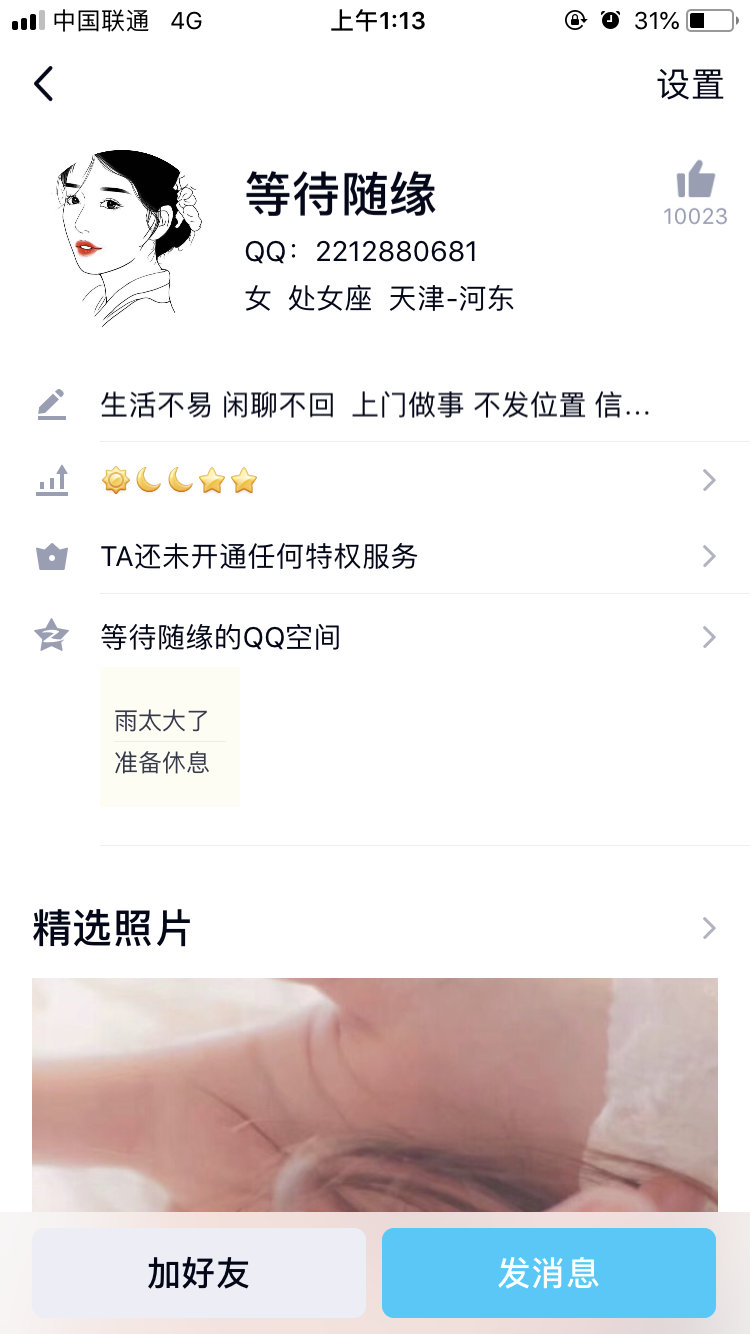Open the full personal signature text
The image size is (750, 1334).
(376, 405)
